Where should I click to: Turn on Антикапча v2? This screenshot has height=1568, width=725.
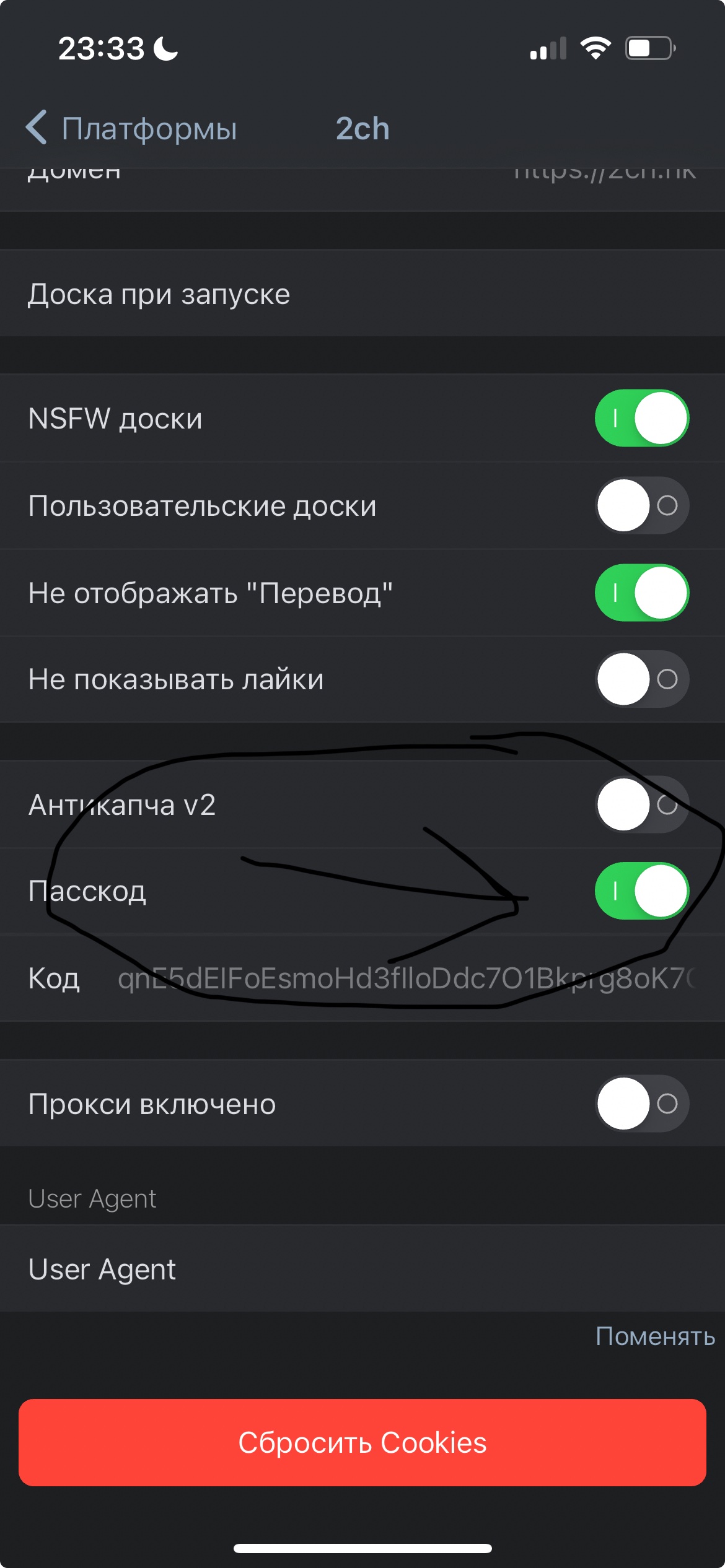point(642,804)
